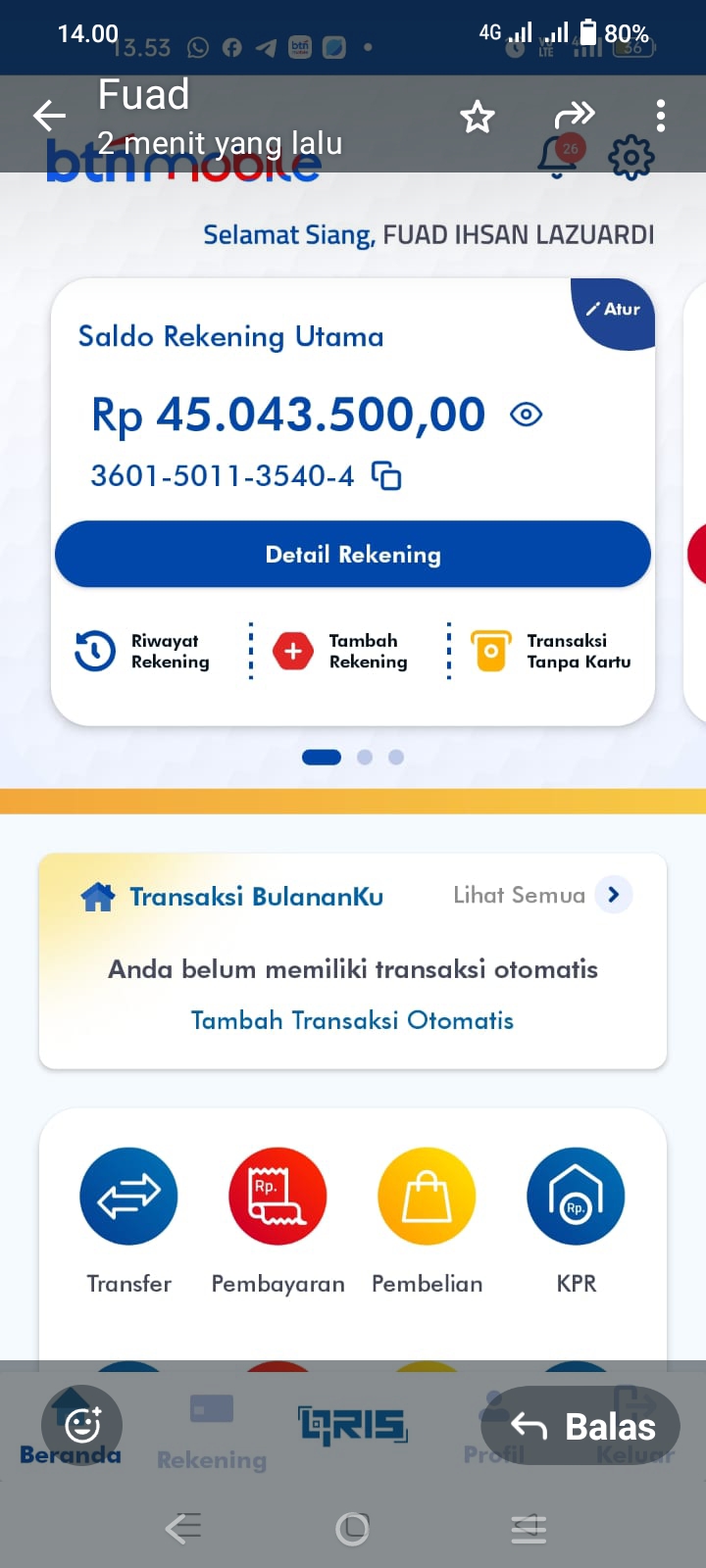The height and width of the screenshot is (1568, 706).
Task: Go back from Fuad's photo
Action: [49, 116]
